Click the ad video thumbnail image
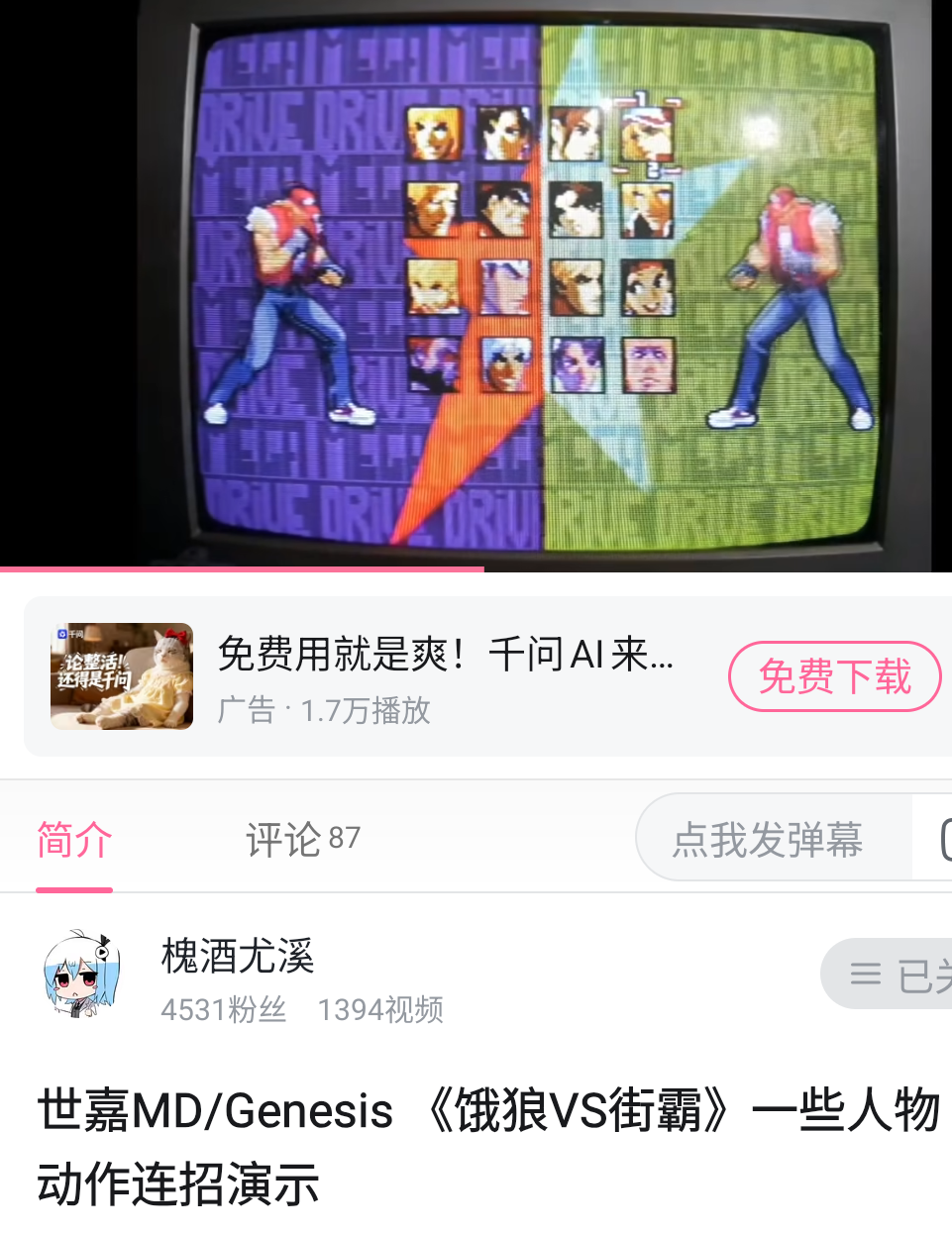The width and height of the screenshot is (952, 1234). tap(121, 675)
